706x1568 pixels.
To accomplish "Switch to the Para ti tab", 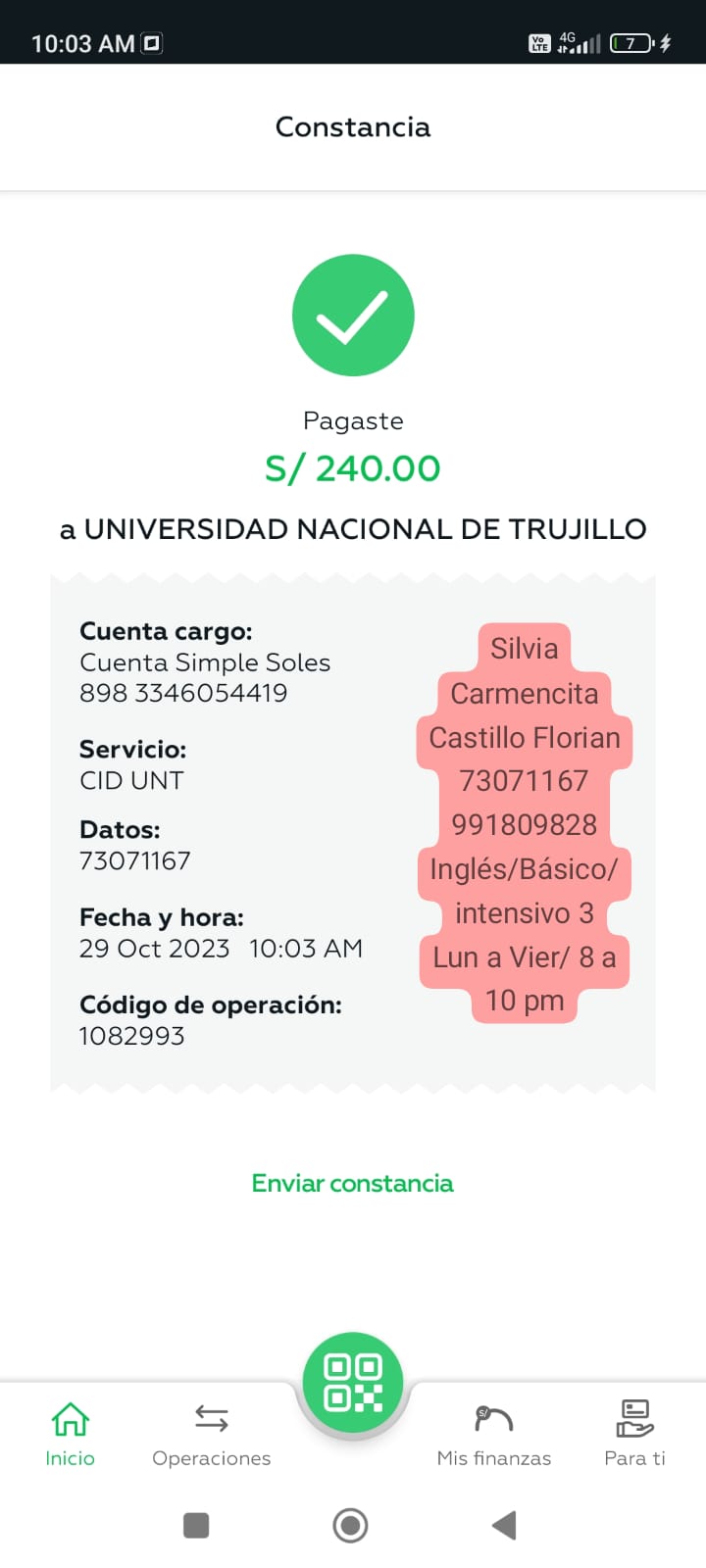I will 634,1434.
